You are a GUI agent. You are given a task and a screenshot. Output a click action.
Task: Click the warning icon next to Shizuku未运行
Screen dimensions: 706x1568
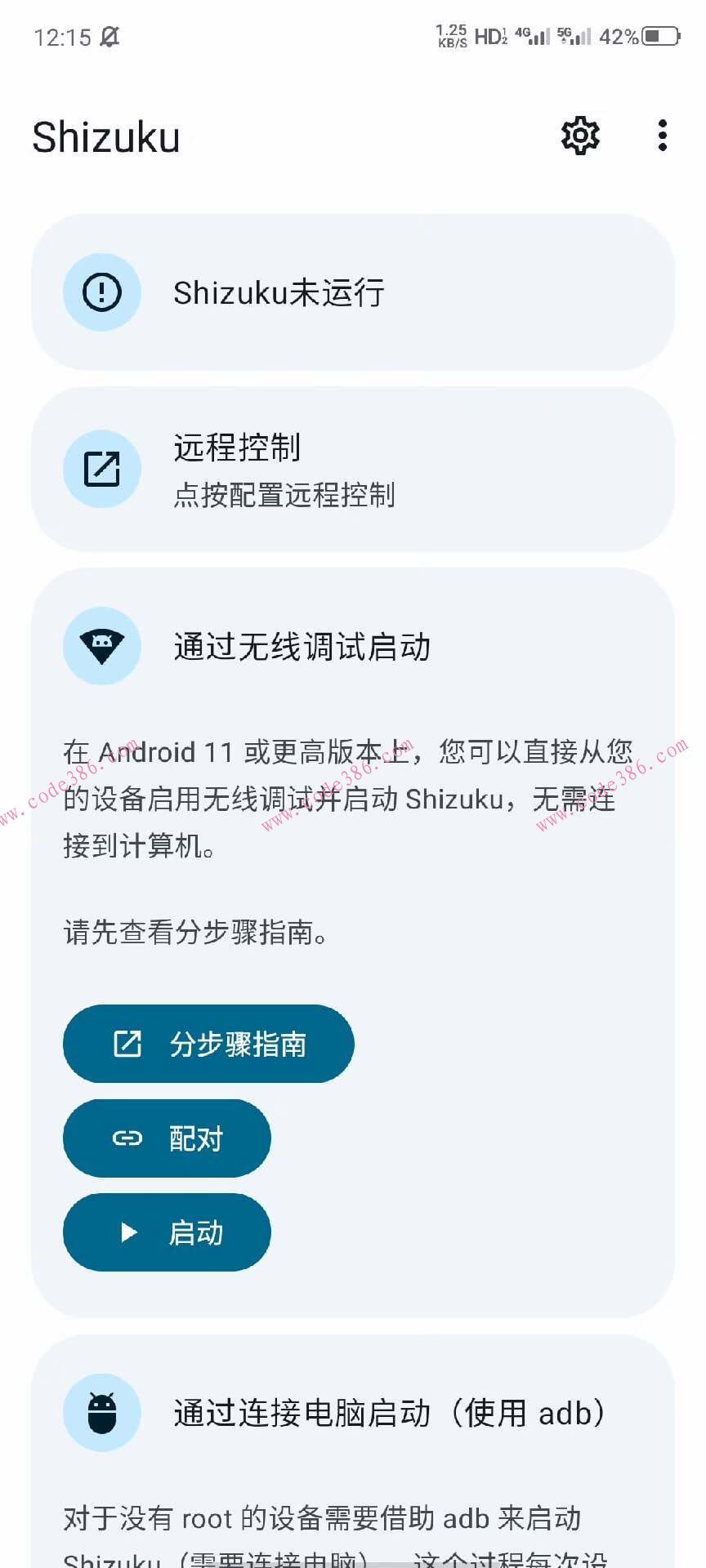(x=101, y=292)
